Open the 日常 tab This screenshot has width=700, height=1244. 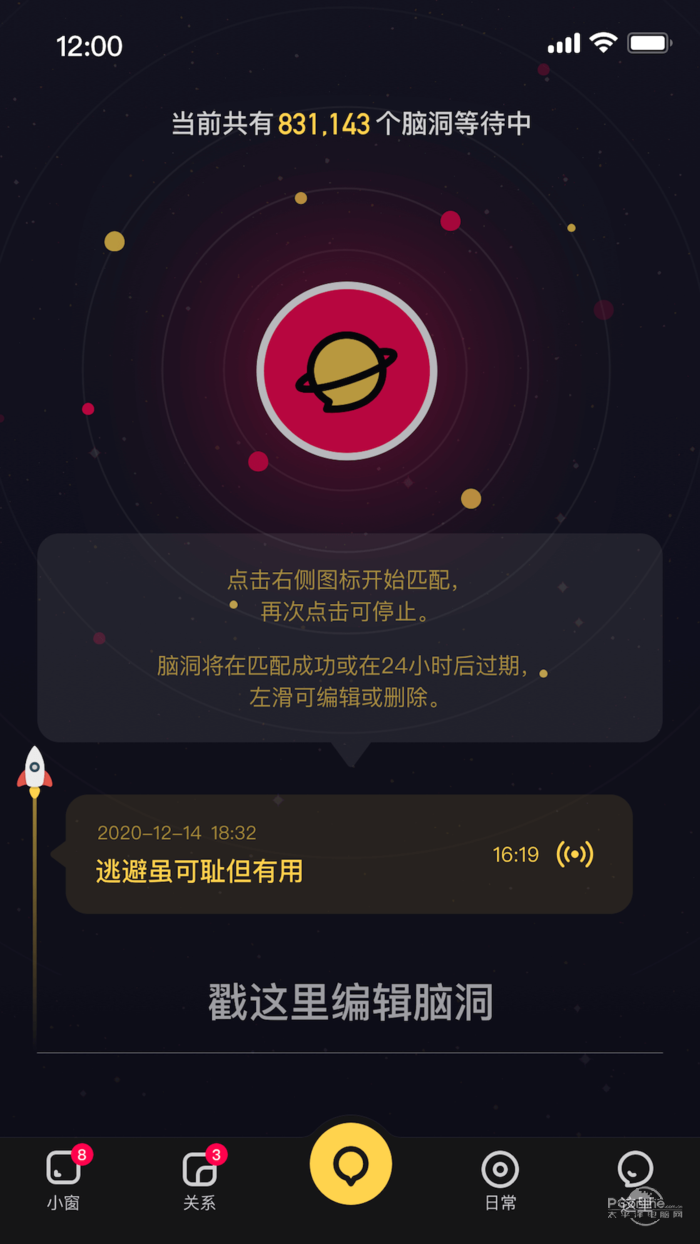(x=500, y=1178)
